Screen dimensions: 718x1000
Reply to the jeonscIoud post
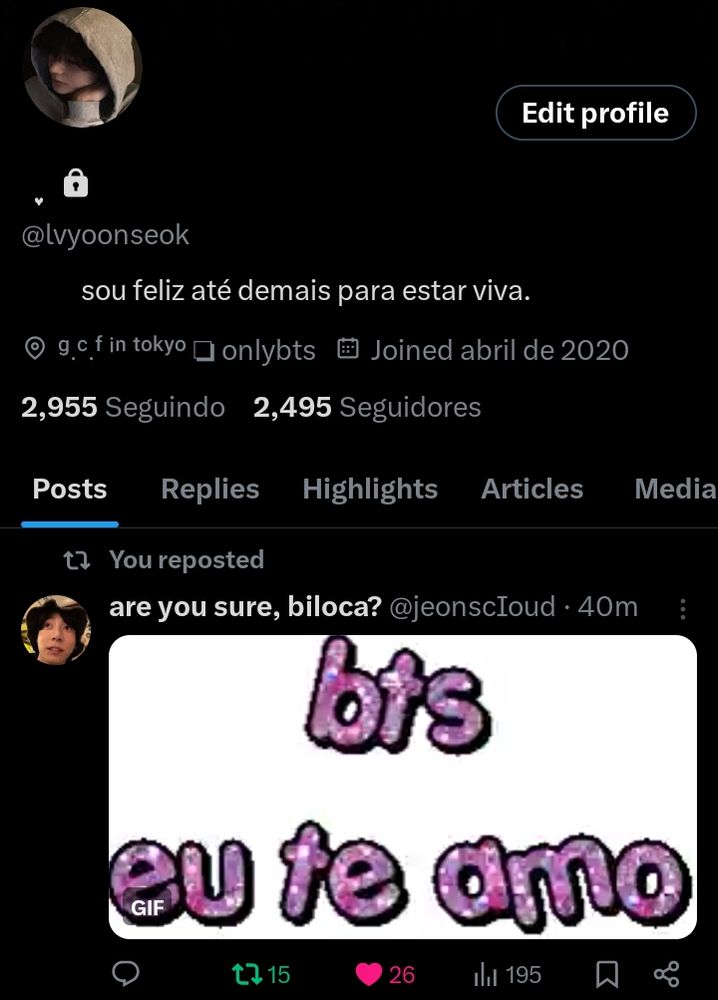[126, 973]
